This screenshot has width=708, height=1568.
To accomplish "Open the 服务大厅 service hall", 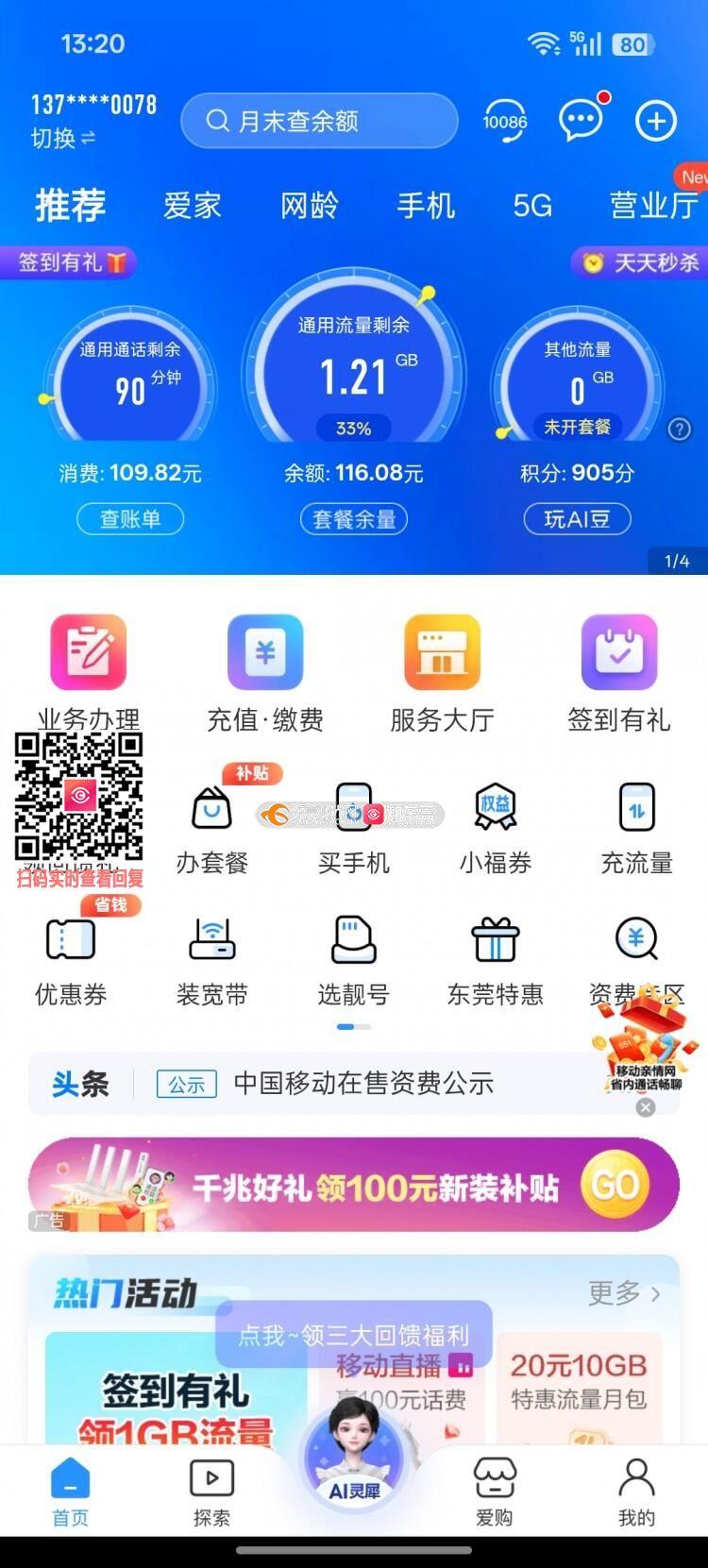I will coord(442,671).
